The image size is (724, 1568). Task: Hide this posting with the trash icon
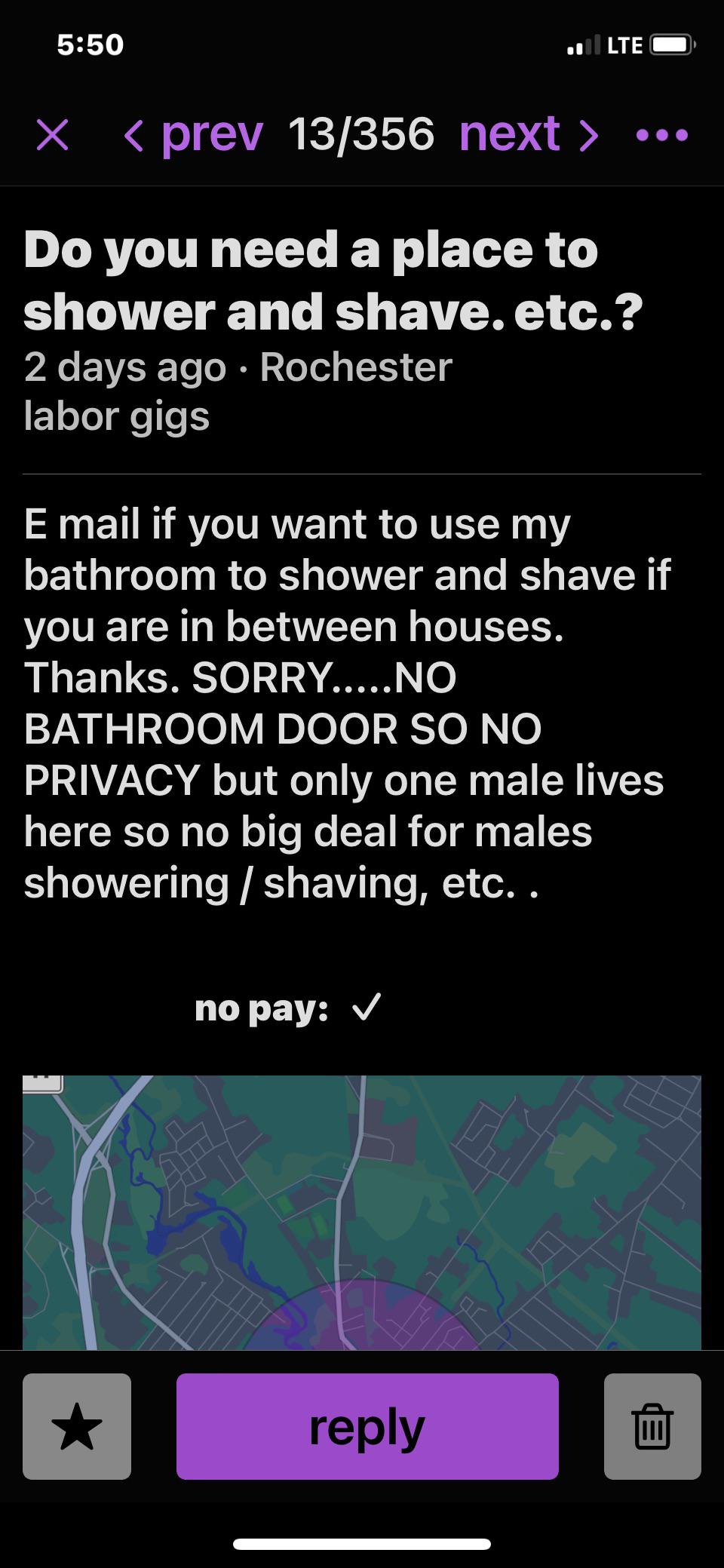click(652, 1426)
